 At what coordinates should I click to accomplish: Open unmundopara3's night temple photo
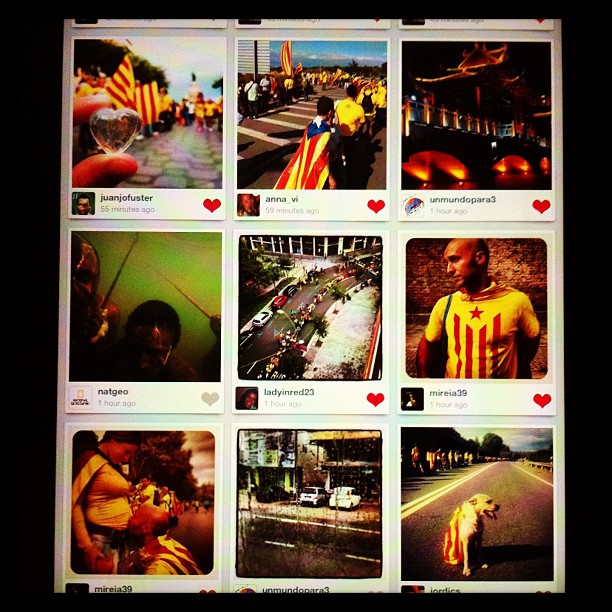476,115
